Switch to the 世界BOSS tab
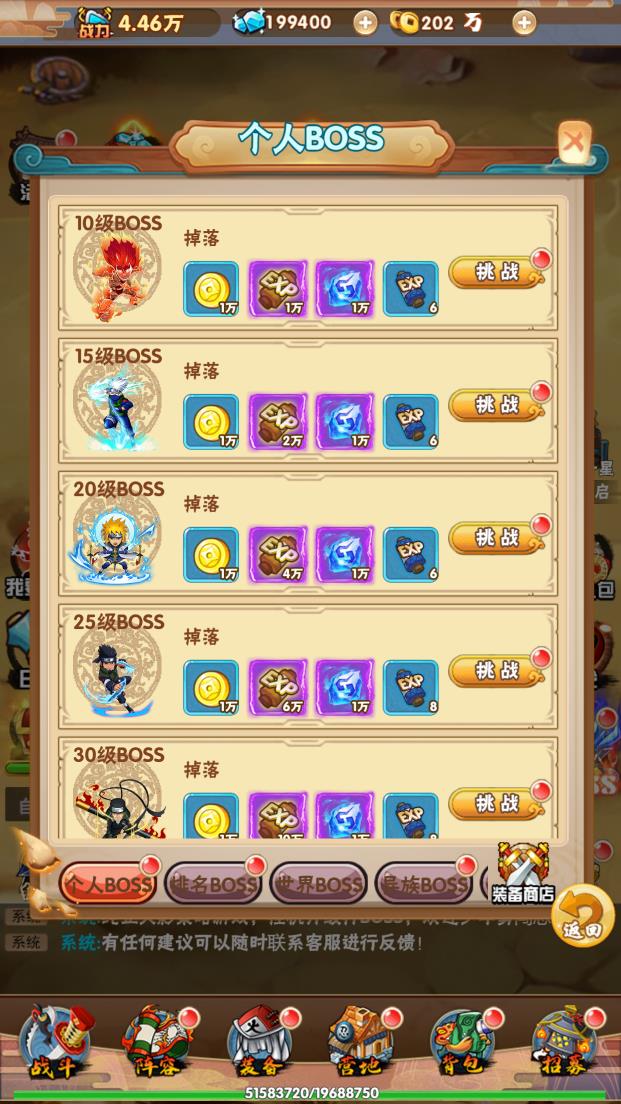The width and height of the screenshot is (621, 1104). coord(318,884)
